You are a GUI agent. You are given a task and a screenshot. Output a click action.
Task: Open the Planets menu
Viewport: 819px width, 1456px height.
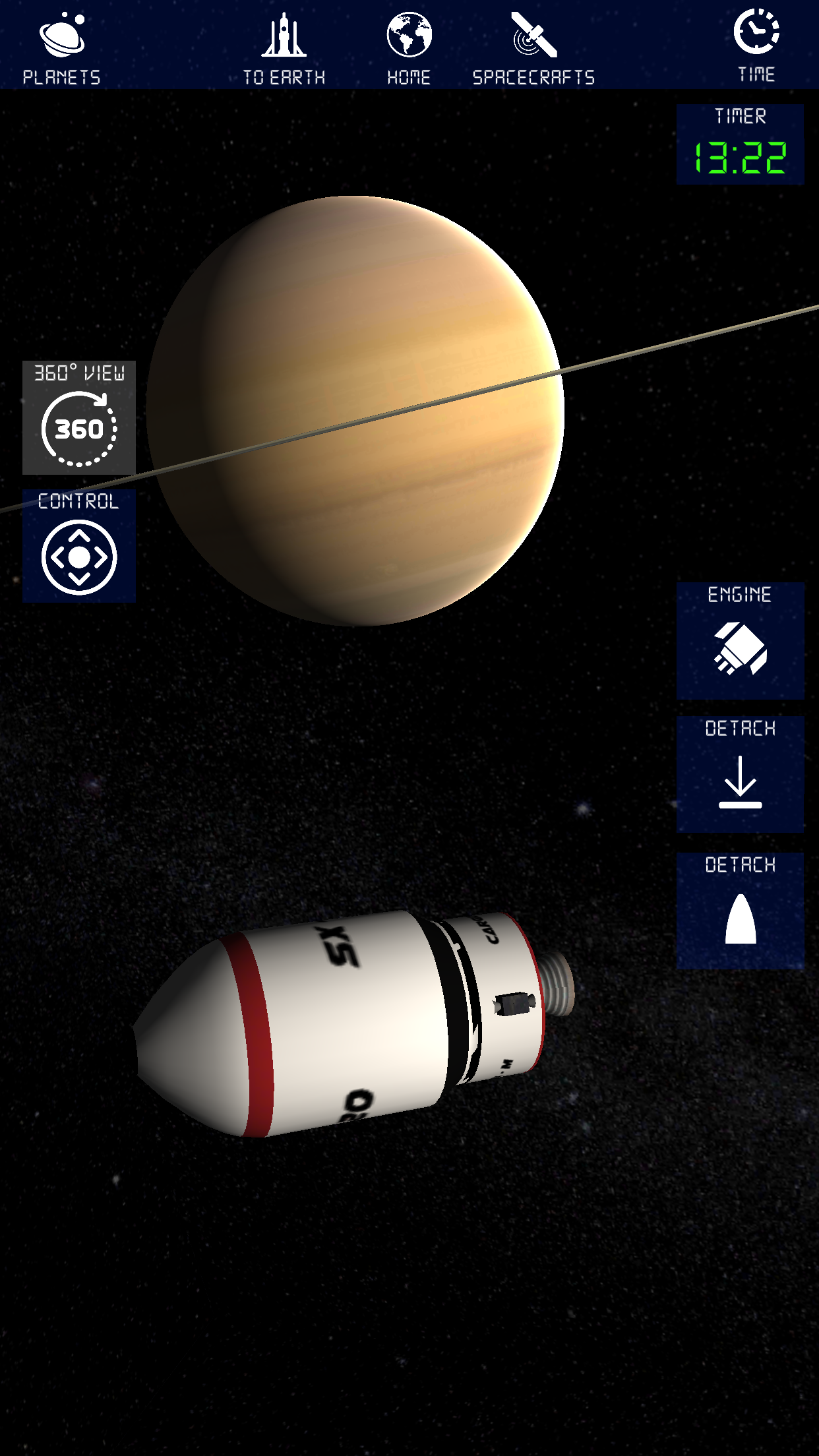click(61, 48)
